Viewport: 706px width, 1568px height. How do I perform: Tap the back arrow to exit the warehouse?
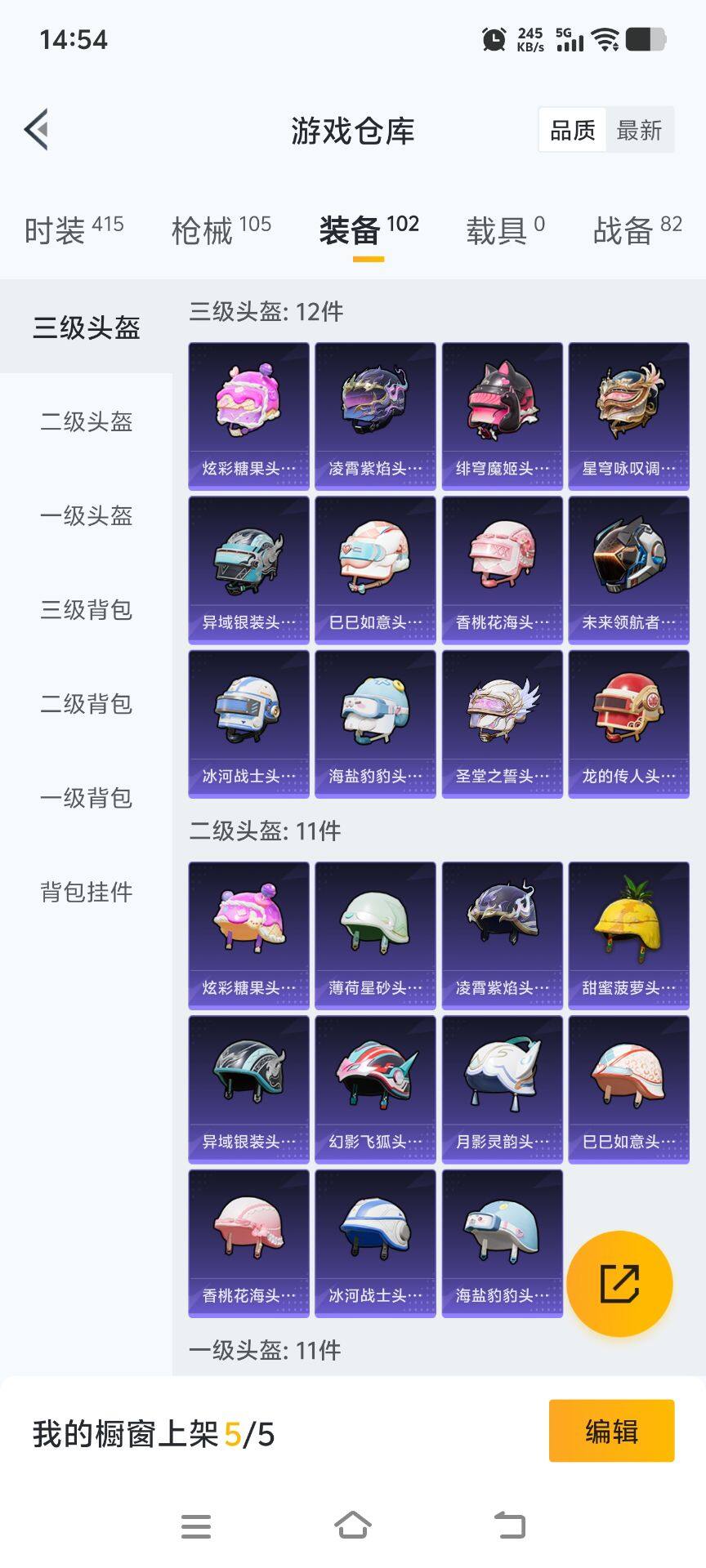pyautogui.click(x=36, y=129)
